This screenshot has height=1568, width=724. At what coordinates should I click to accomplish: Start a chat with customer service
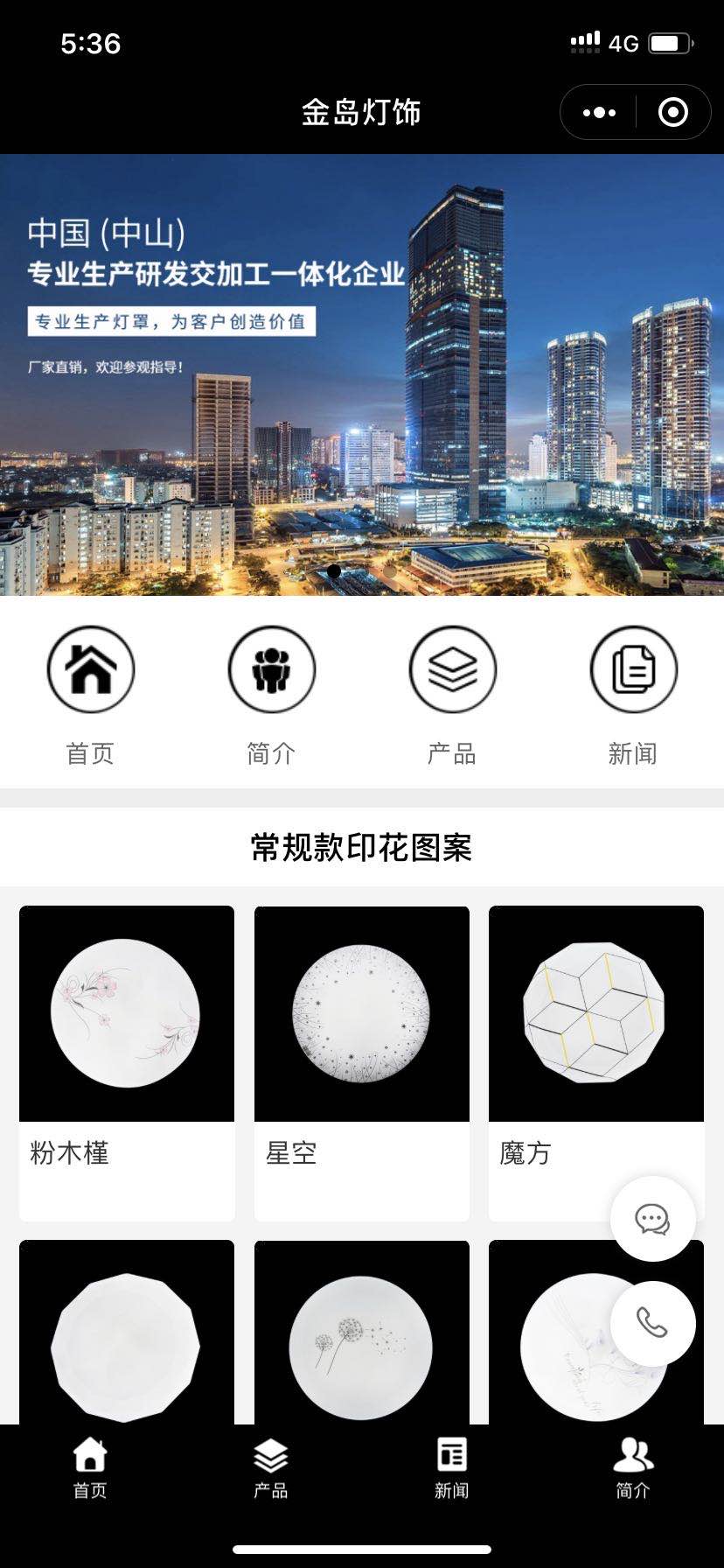point(652,1219)
